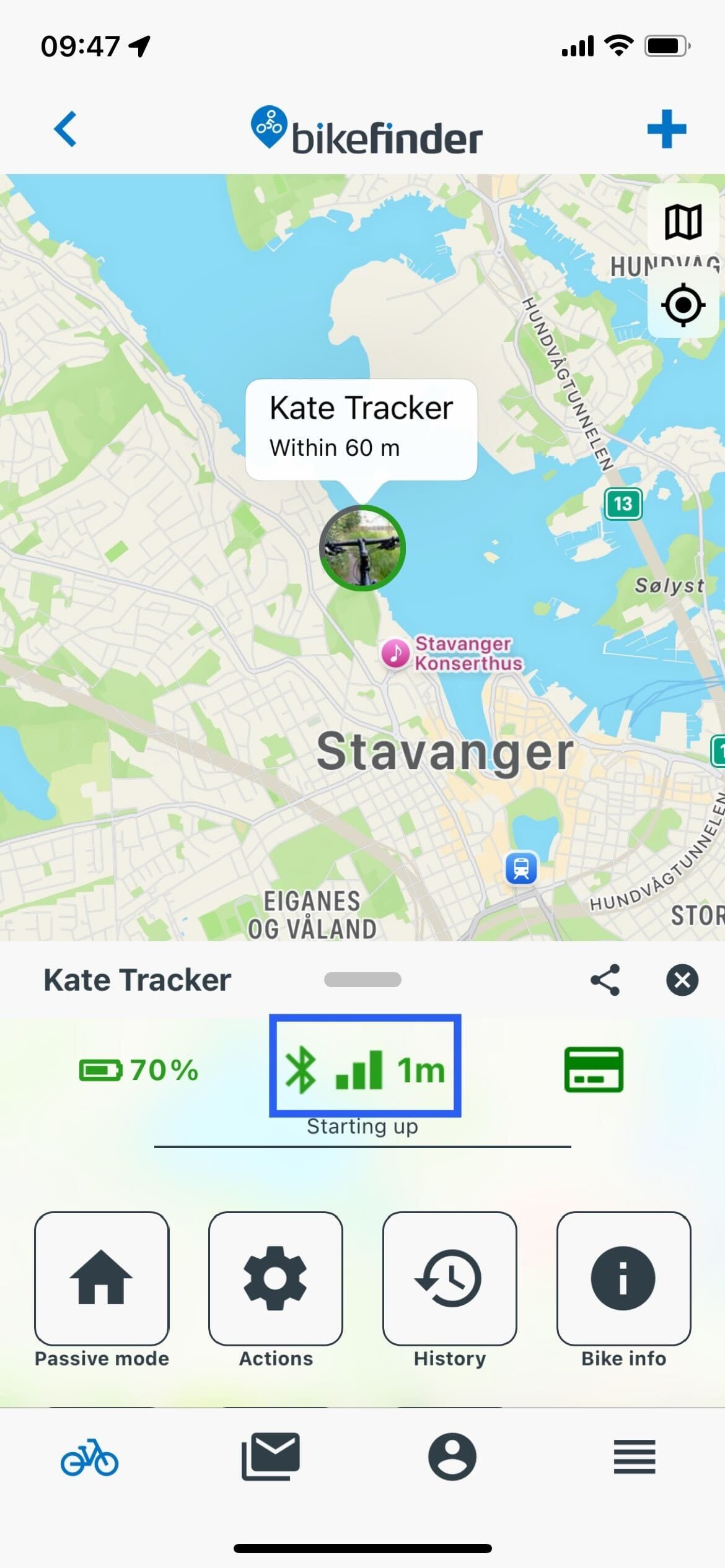Open the green subscription card icon

point(594,1069)
